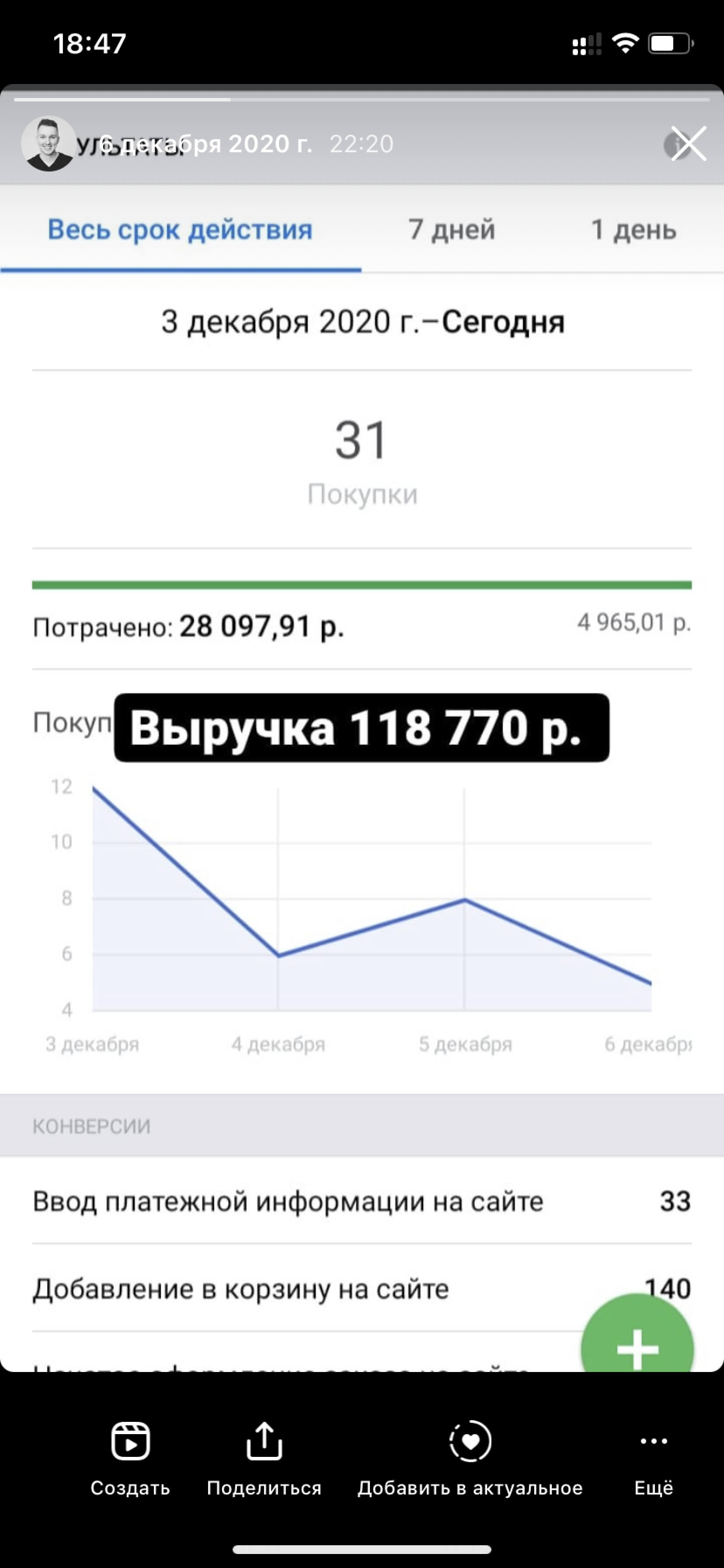This screenshot has height=1568, width=724.
Task: Open the story author's profile picture
Action: click(x=48, y=143)
